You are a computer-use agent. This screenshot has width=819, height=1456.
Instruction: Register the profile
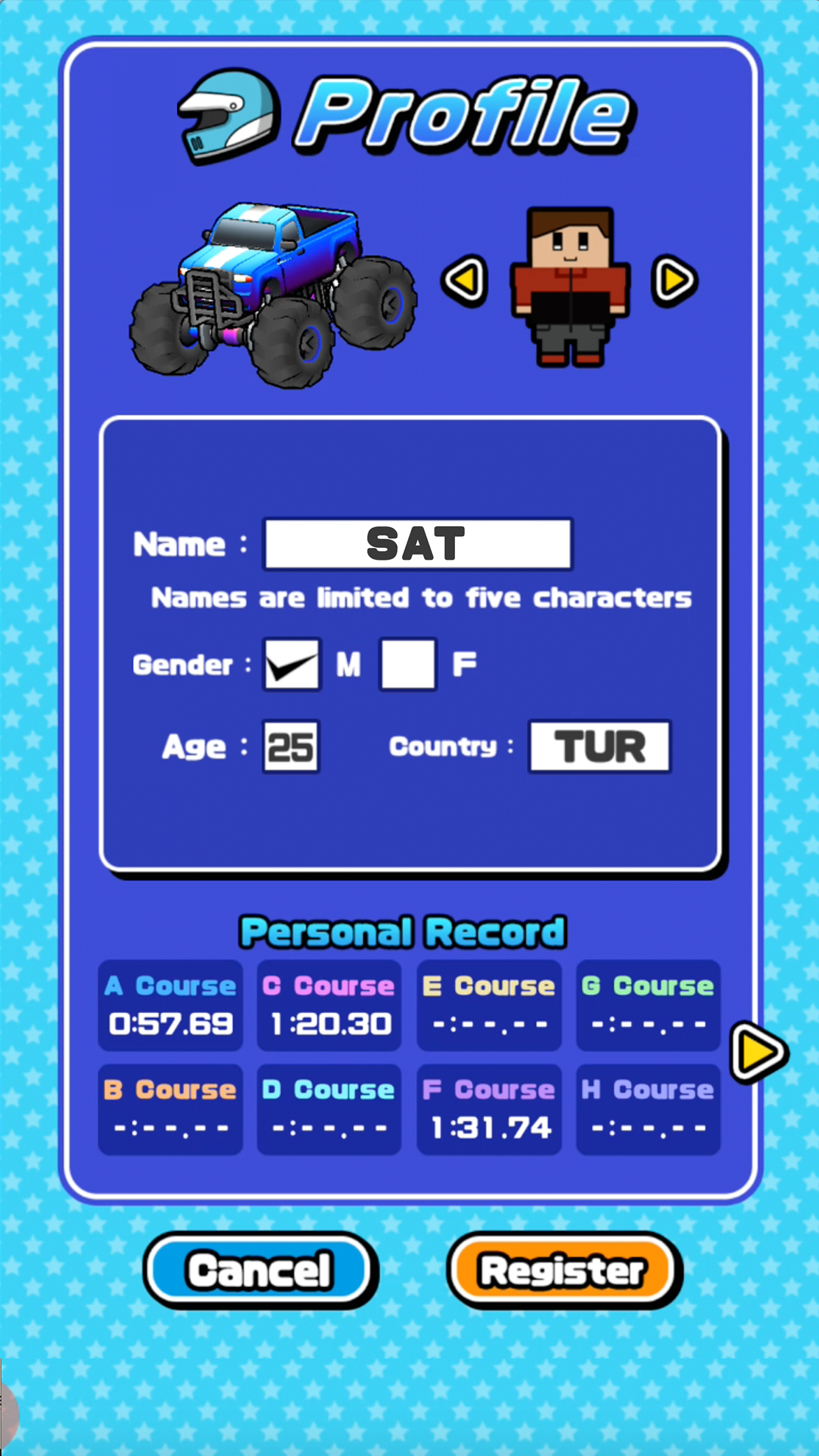coord(564,1269)
